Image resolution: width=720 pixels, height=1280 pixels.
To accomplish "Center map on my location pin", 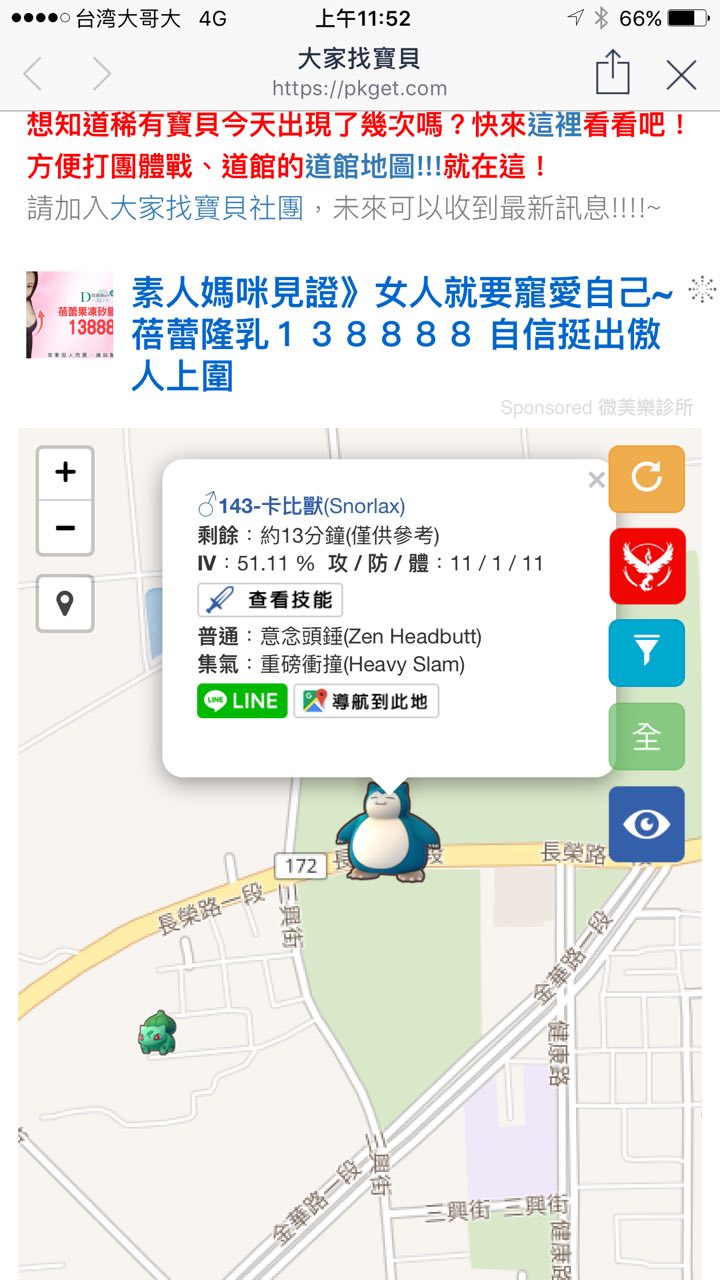I will click(x=65, y=603).
